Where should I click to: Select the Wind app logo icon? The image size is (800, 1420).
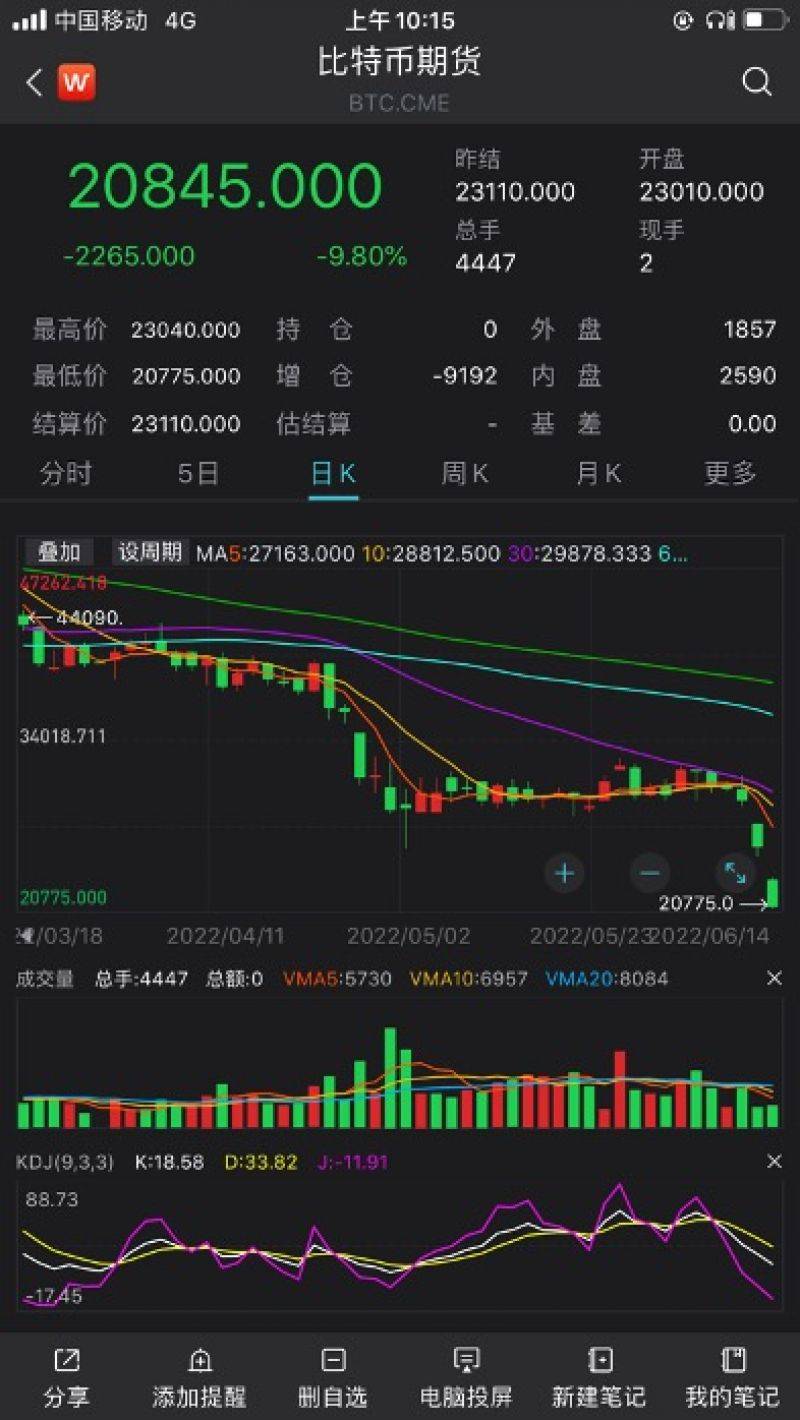coord(75,82)
